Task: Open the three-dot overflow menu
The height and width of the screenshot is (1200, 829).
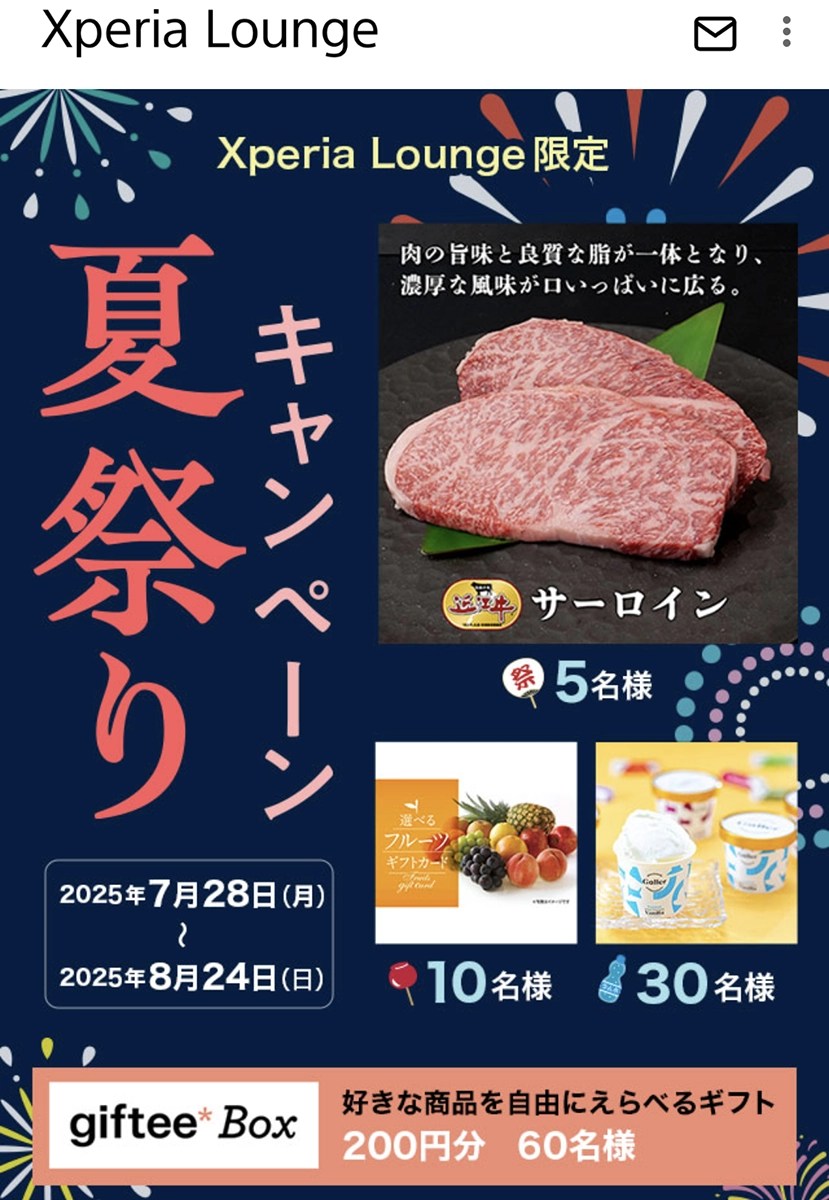Action: [787, 33]
